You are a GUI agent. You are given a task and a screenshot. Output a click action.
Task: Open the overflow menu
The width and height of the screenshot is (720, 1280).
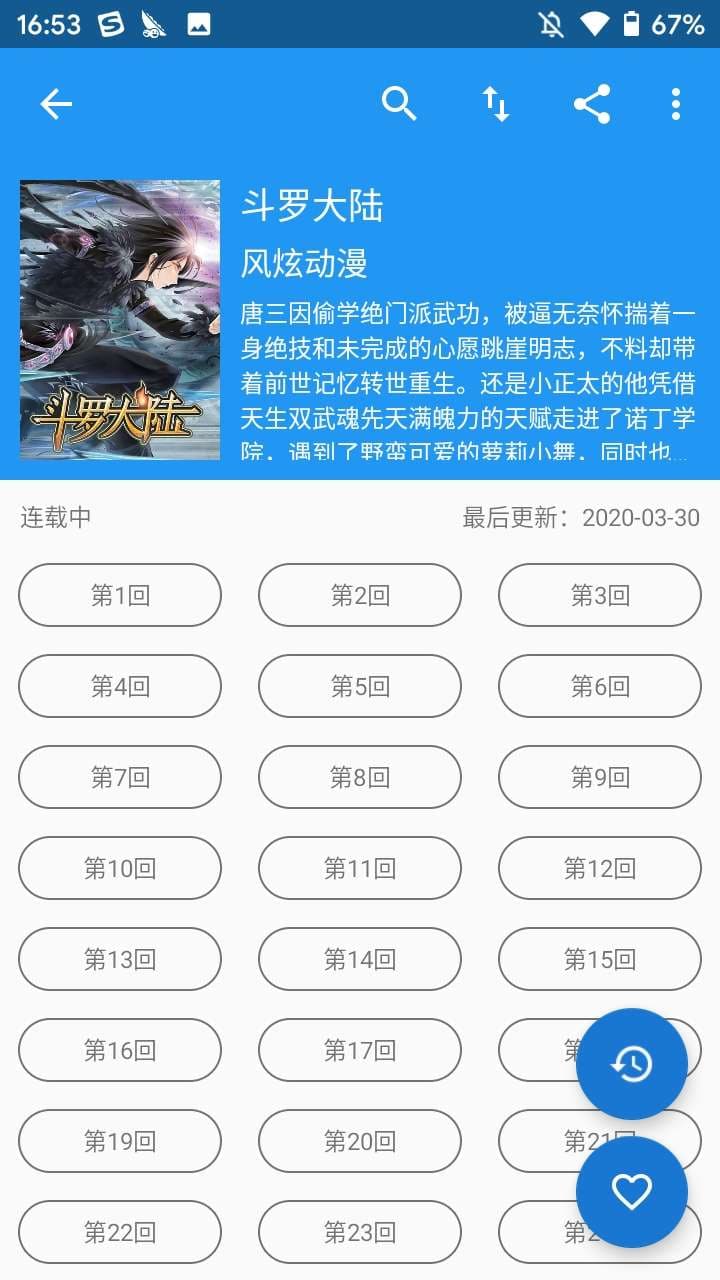click(x=676, y=104)
